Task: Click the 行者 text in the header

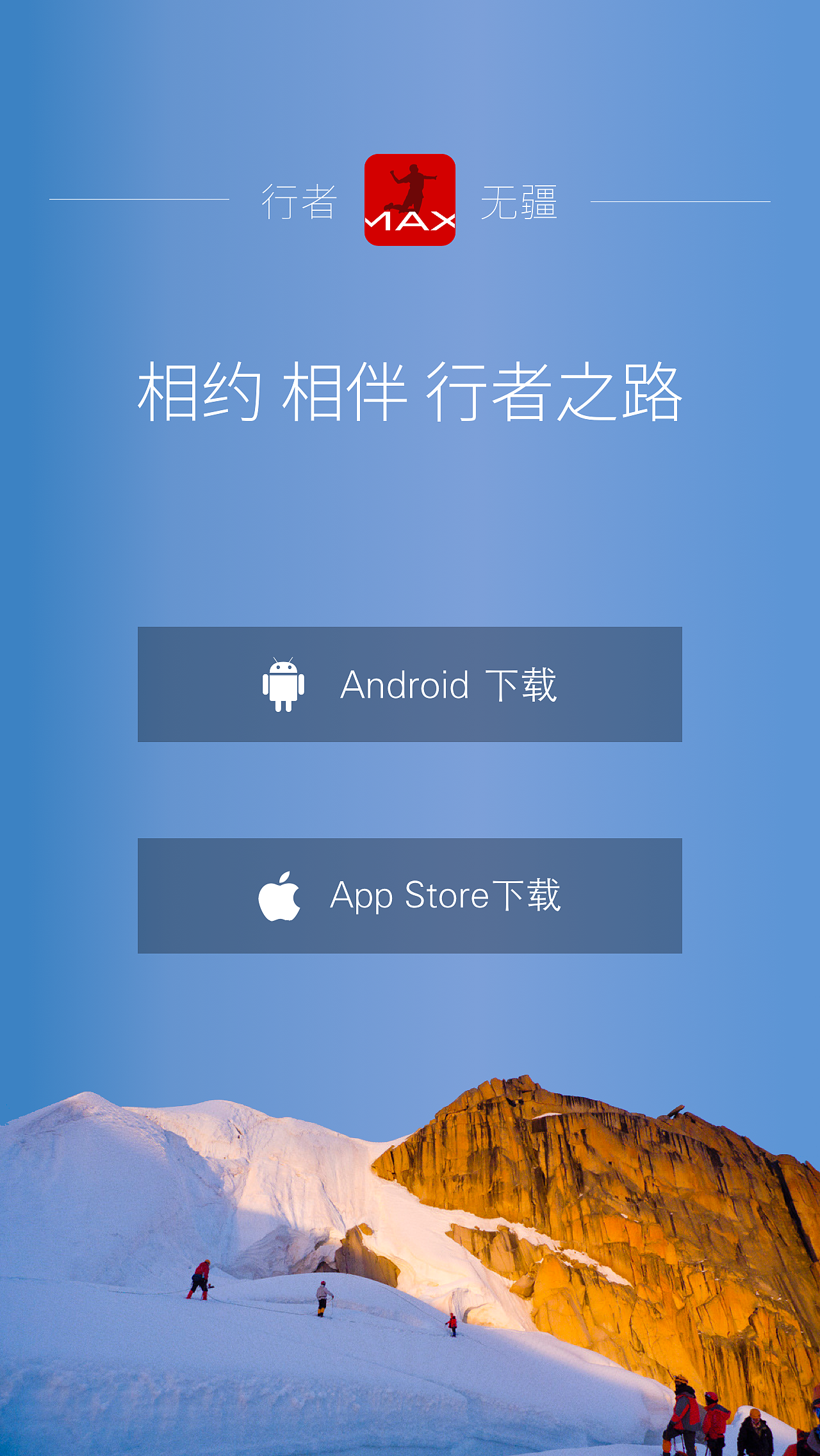Action: [299, 200]
